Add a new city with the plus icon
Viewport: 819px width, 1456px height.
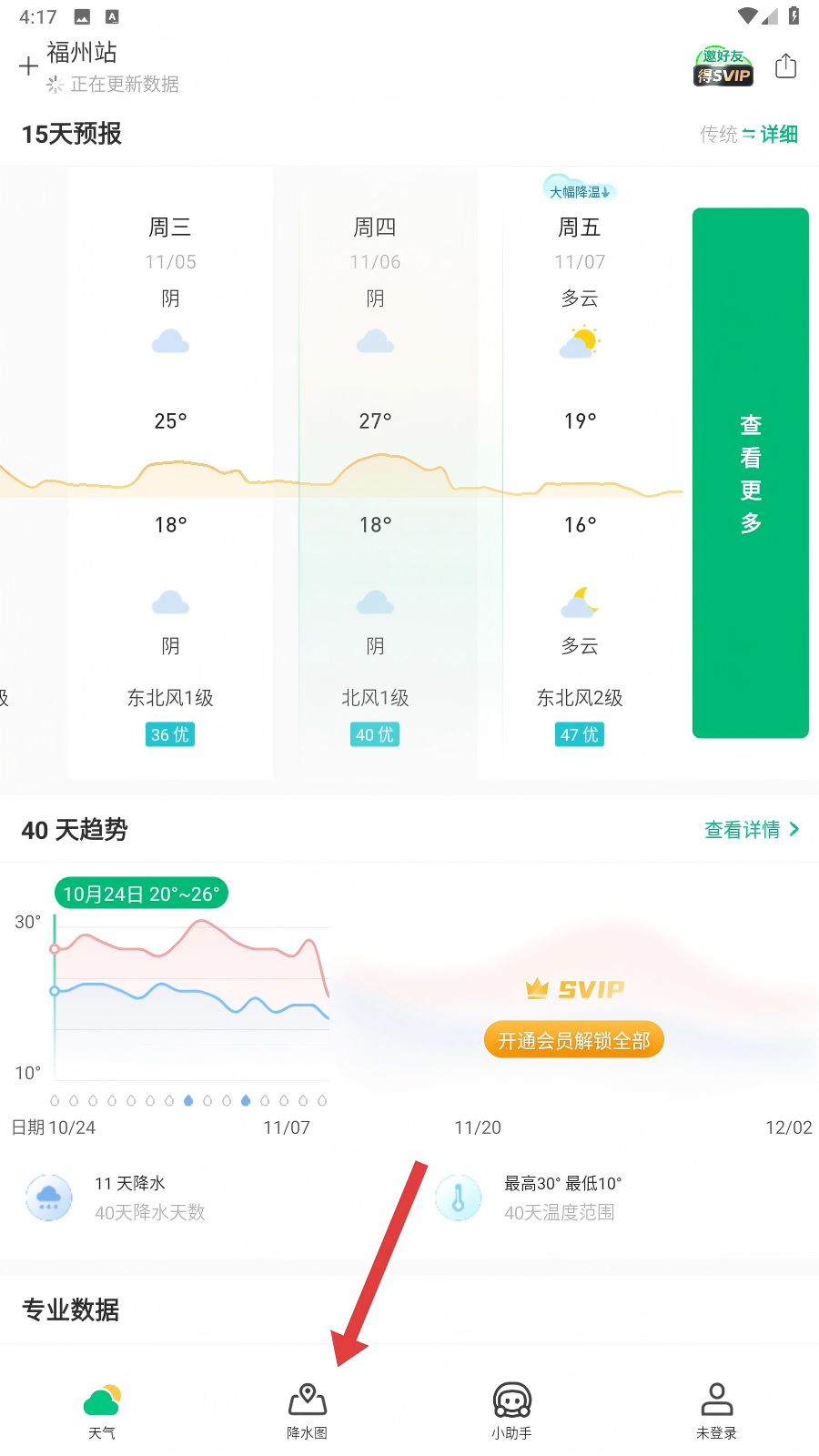(28, 66)
